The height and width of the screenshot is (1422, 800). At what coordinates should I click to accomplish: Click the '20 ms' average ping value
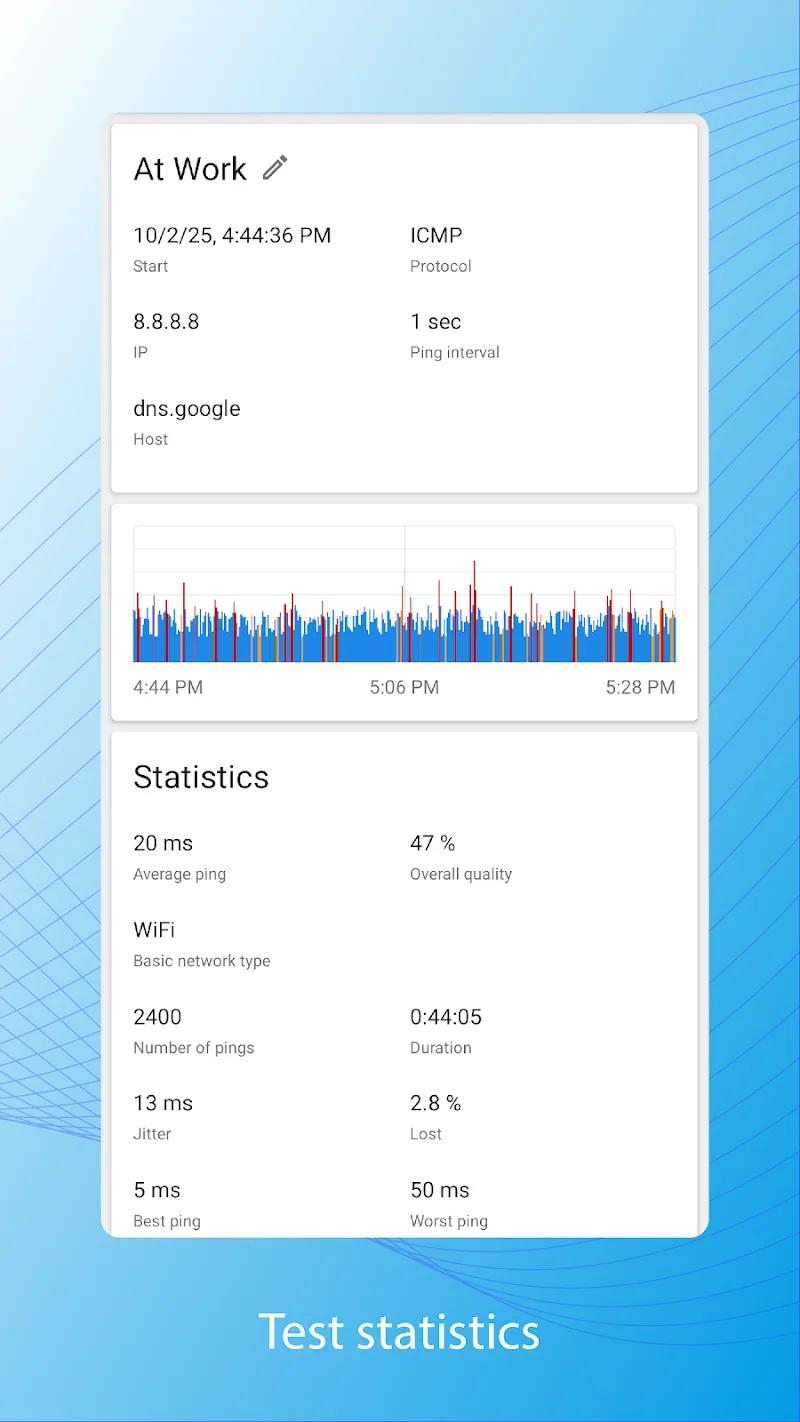[163, 843]
